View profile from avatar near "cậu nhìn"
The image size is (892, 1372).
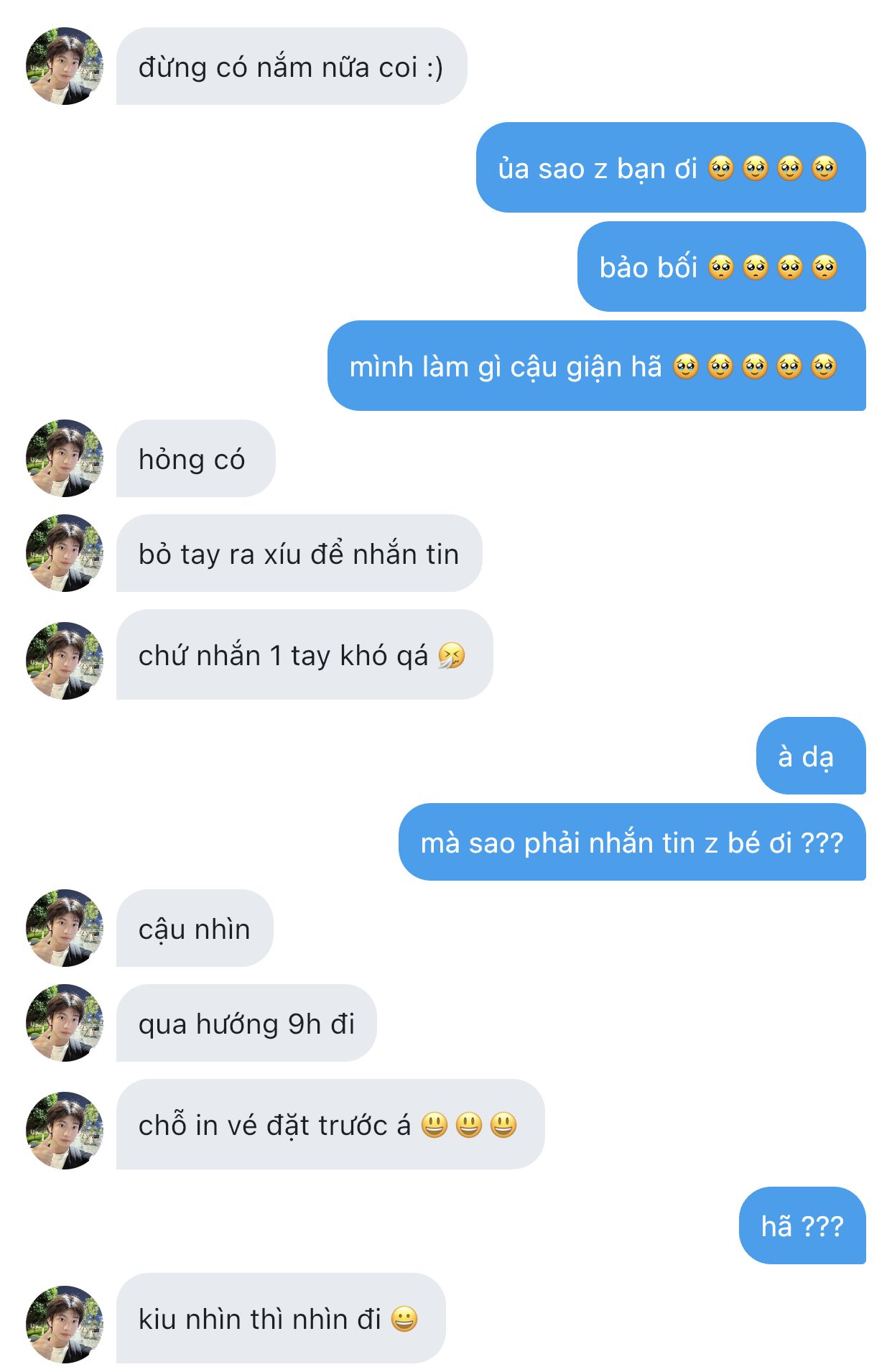pos(65,928)
